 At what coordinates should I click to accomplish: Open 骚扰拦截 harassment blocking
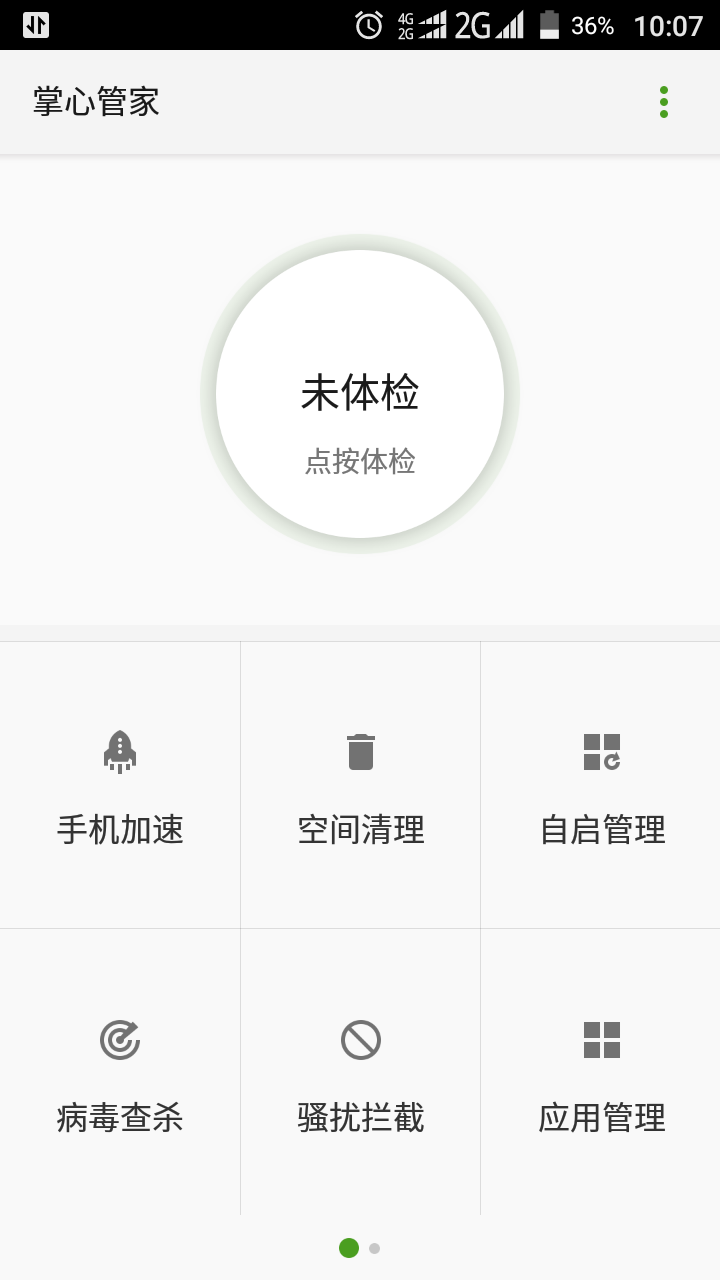click(360, 1073)
